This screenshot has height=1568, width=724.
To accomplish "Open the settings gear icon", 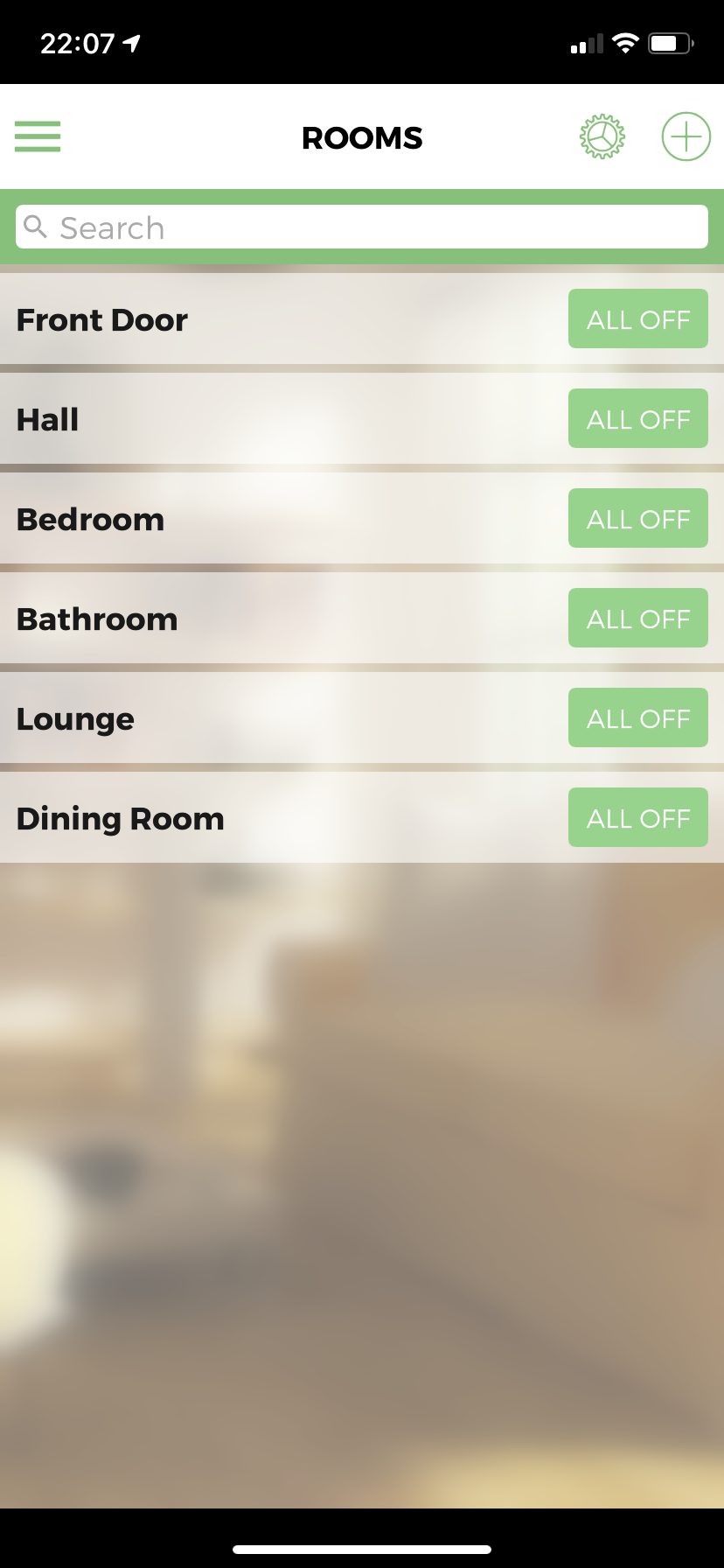I will tap(602, 136).
